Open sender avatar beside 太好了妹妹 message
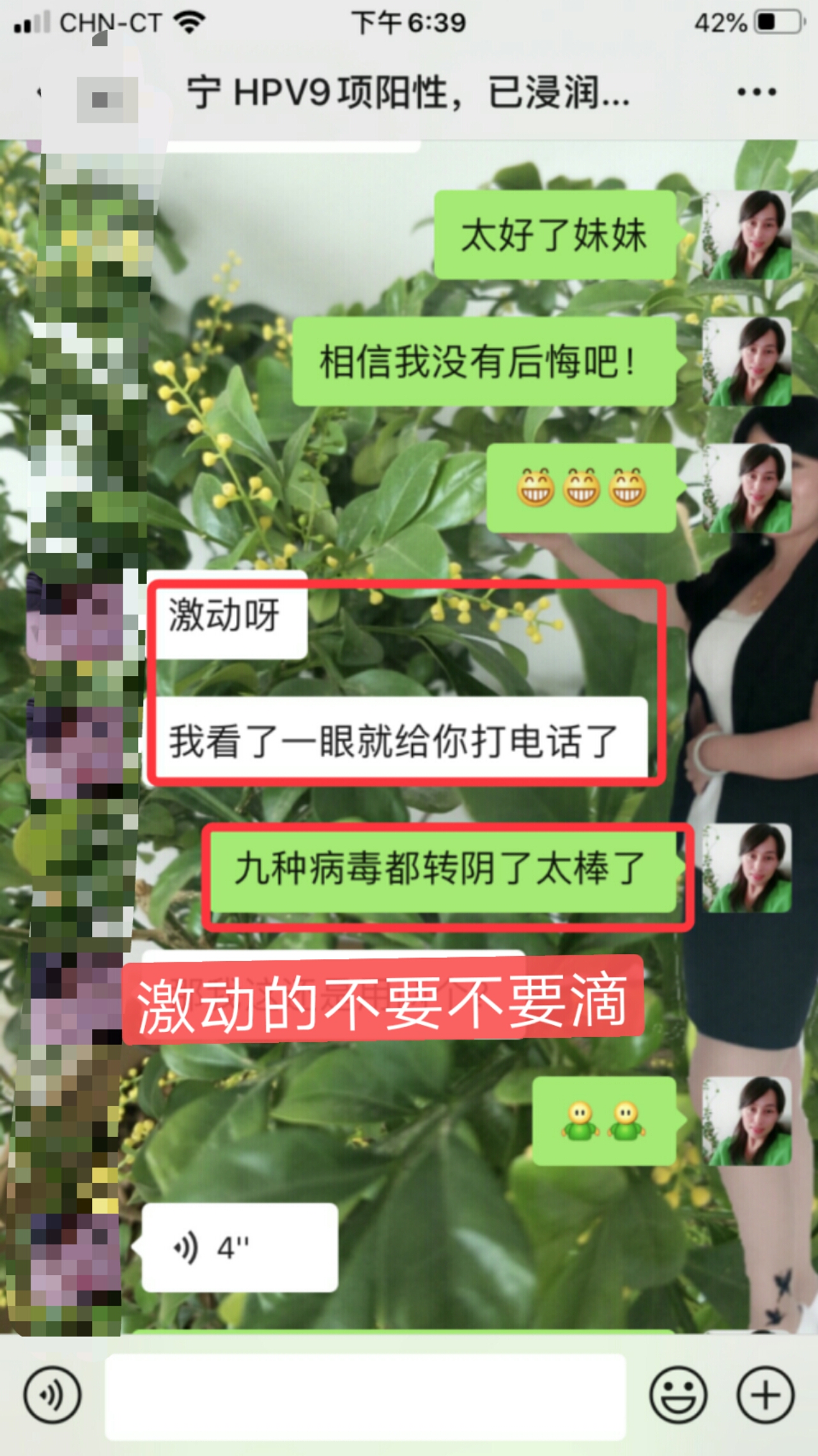Image resolution: width=818 pixels, height=1456 pixels. [x=746, y=235]
